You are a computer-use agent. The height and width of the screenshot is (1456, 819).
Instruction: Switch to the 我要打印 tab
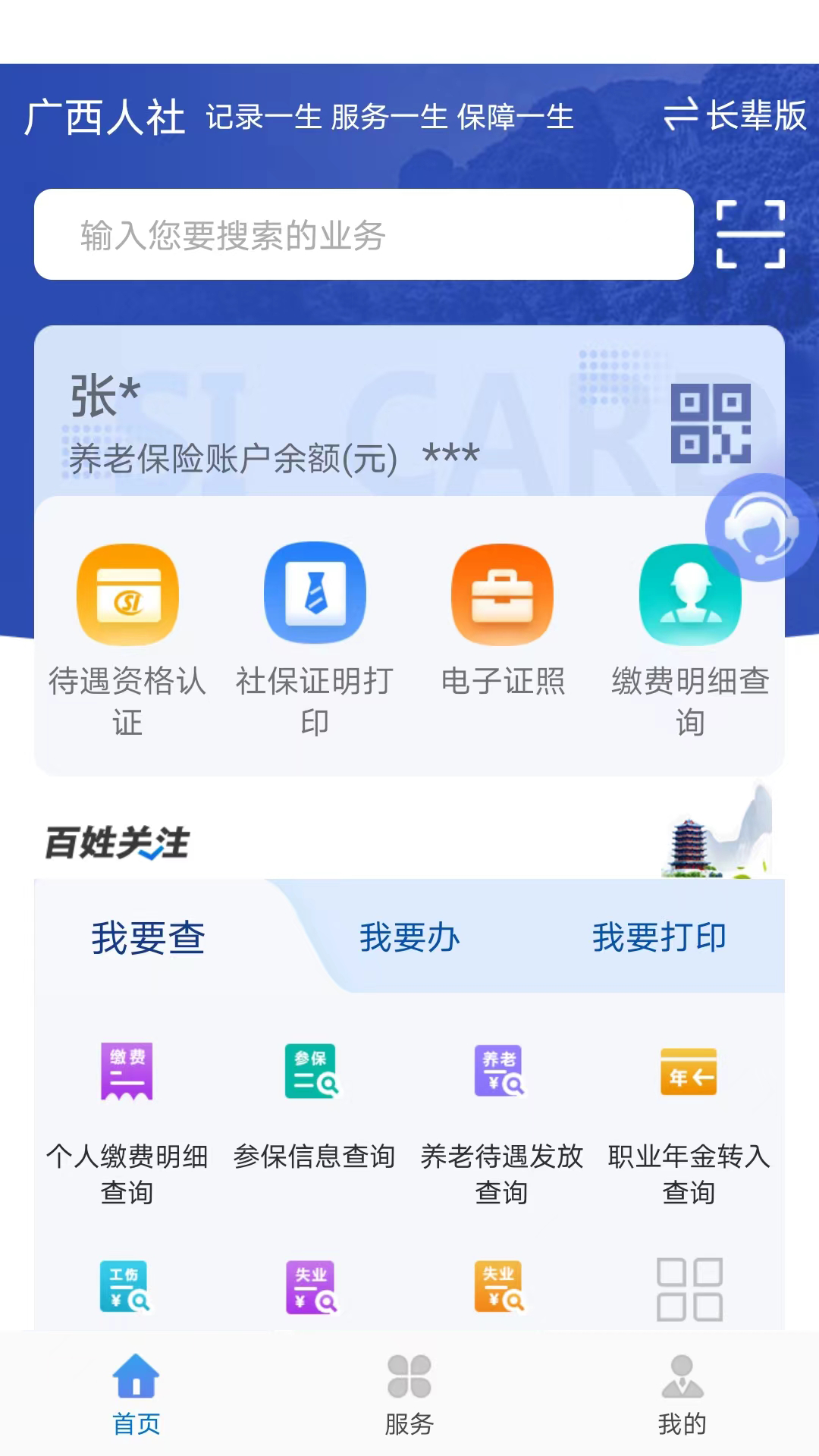[x=660, y=938]
